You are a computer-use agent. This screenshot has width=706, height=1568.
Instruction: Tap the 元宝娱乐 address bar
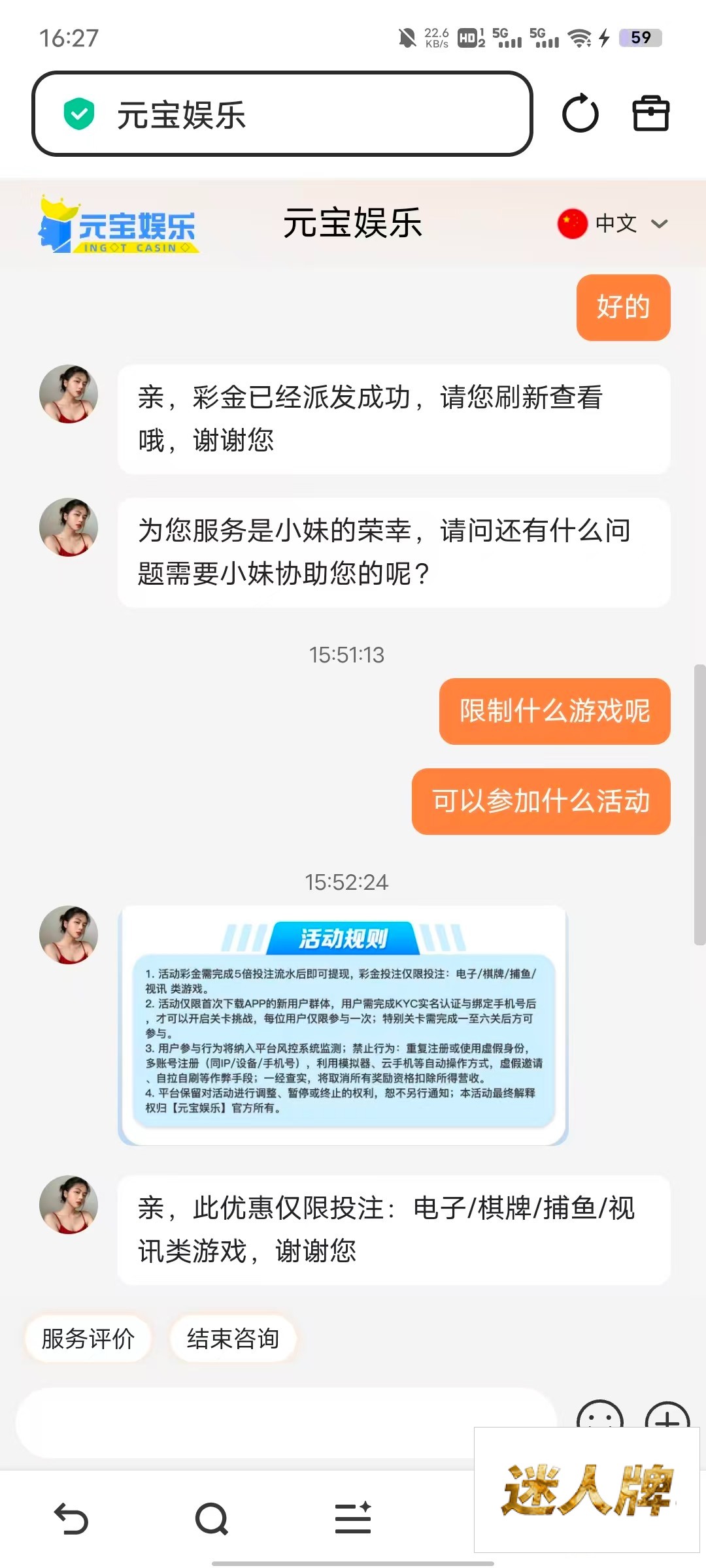[x=282, y=114]
